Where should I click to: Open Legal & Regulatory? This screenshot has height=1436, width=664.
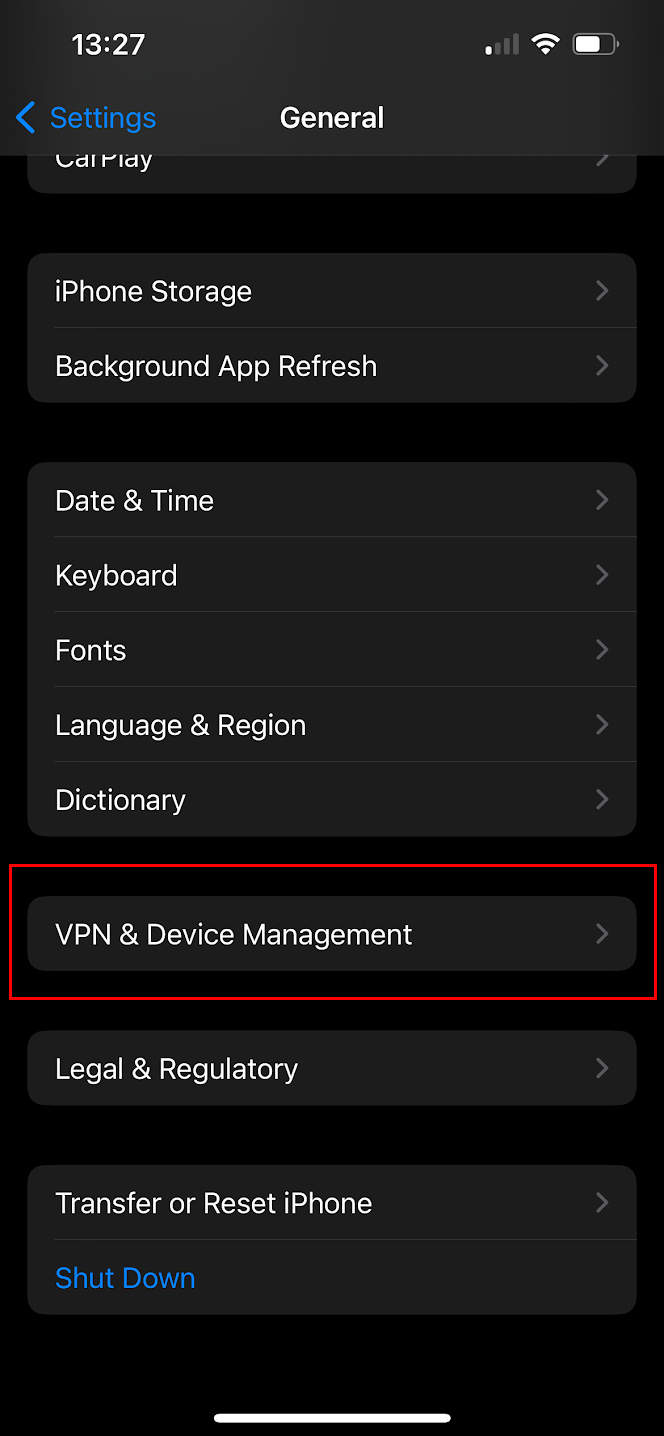coord(332,1068)
